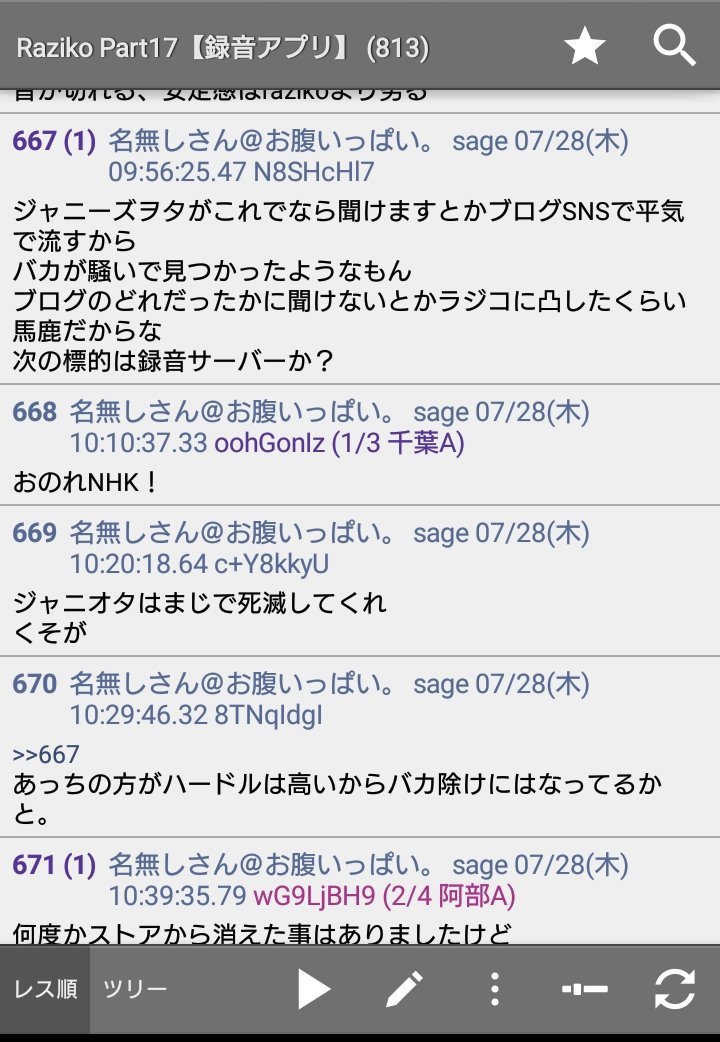Switch to レス順 view
Screen dimensions: 720x1042
[x=45, y=990]
